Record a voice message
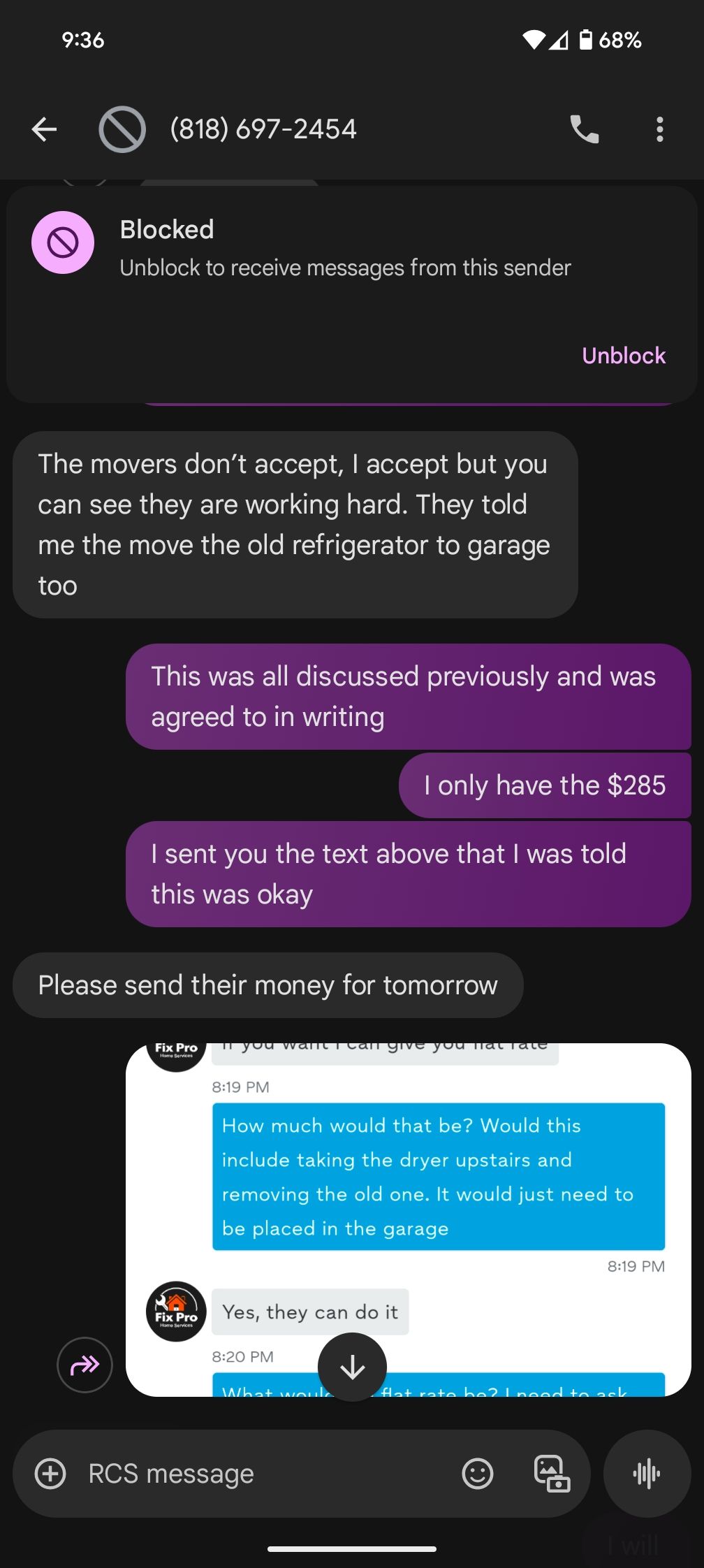 tap(647, 1474)
